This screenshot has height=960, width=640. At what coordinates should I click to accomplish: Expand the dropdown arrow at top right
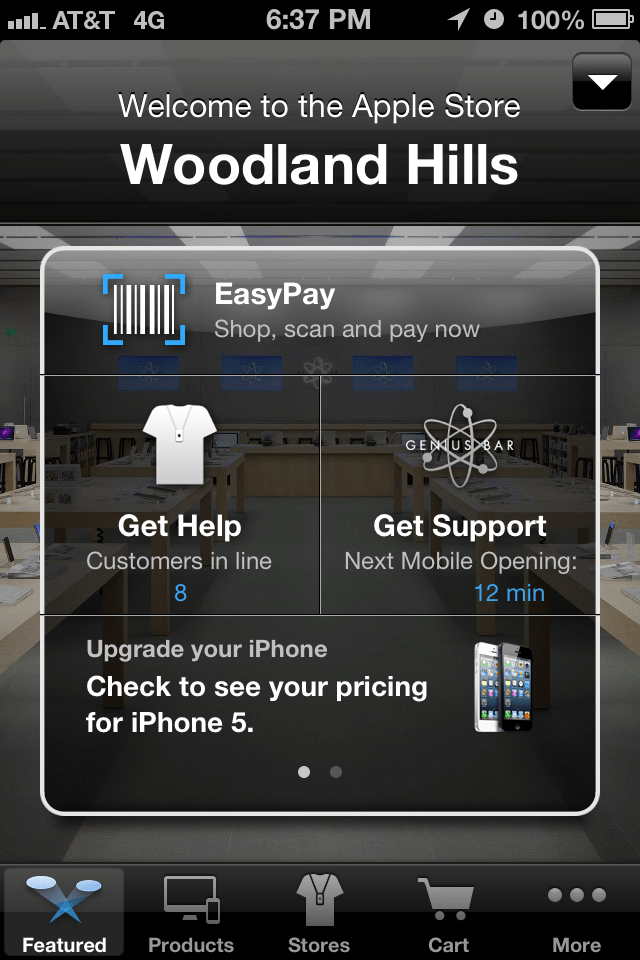tap(603, 81)
